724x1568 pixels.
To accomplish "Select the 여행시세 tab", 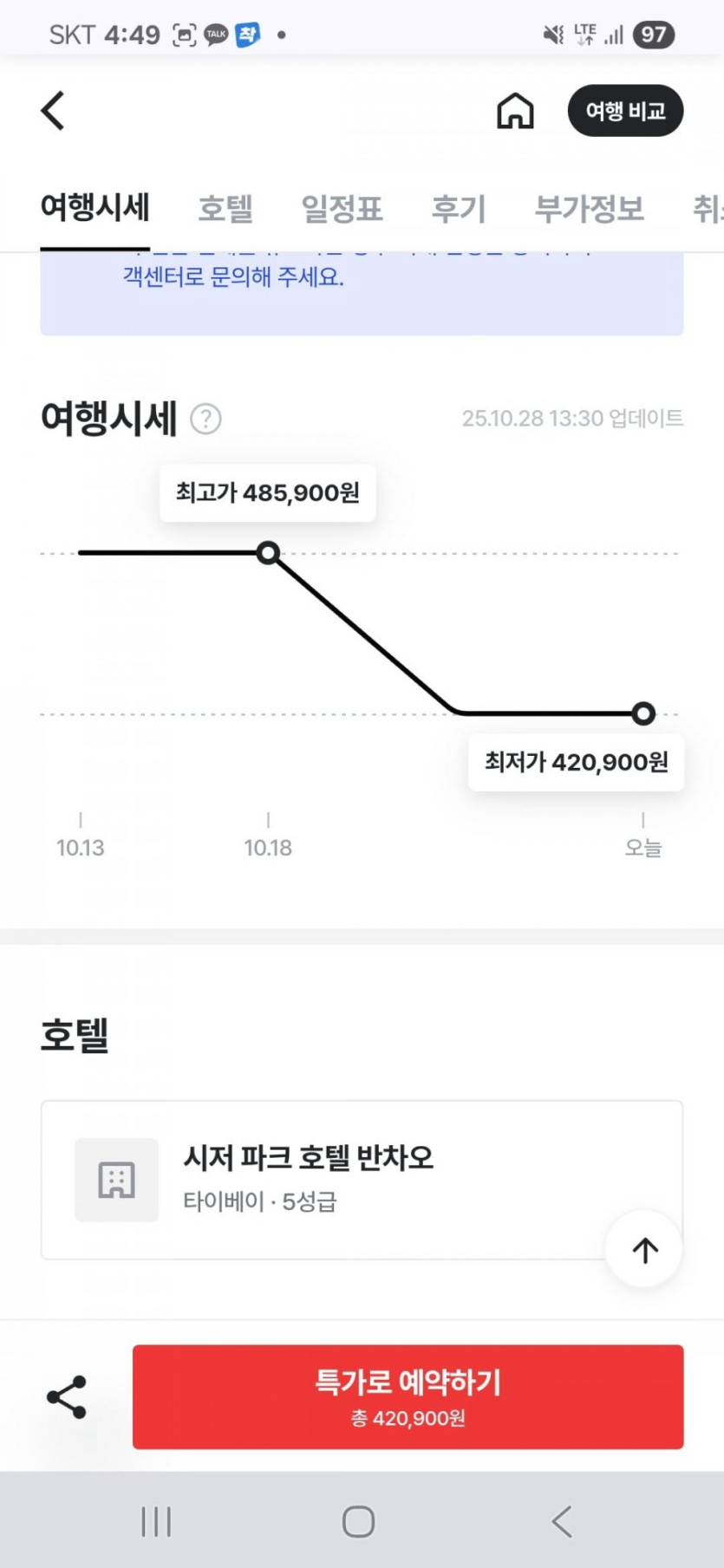I will (95, 209).
